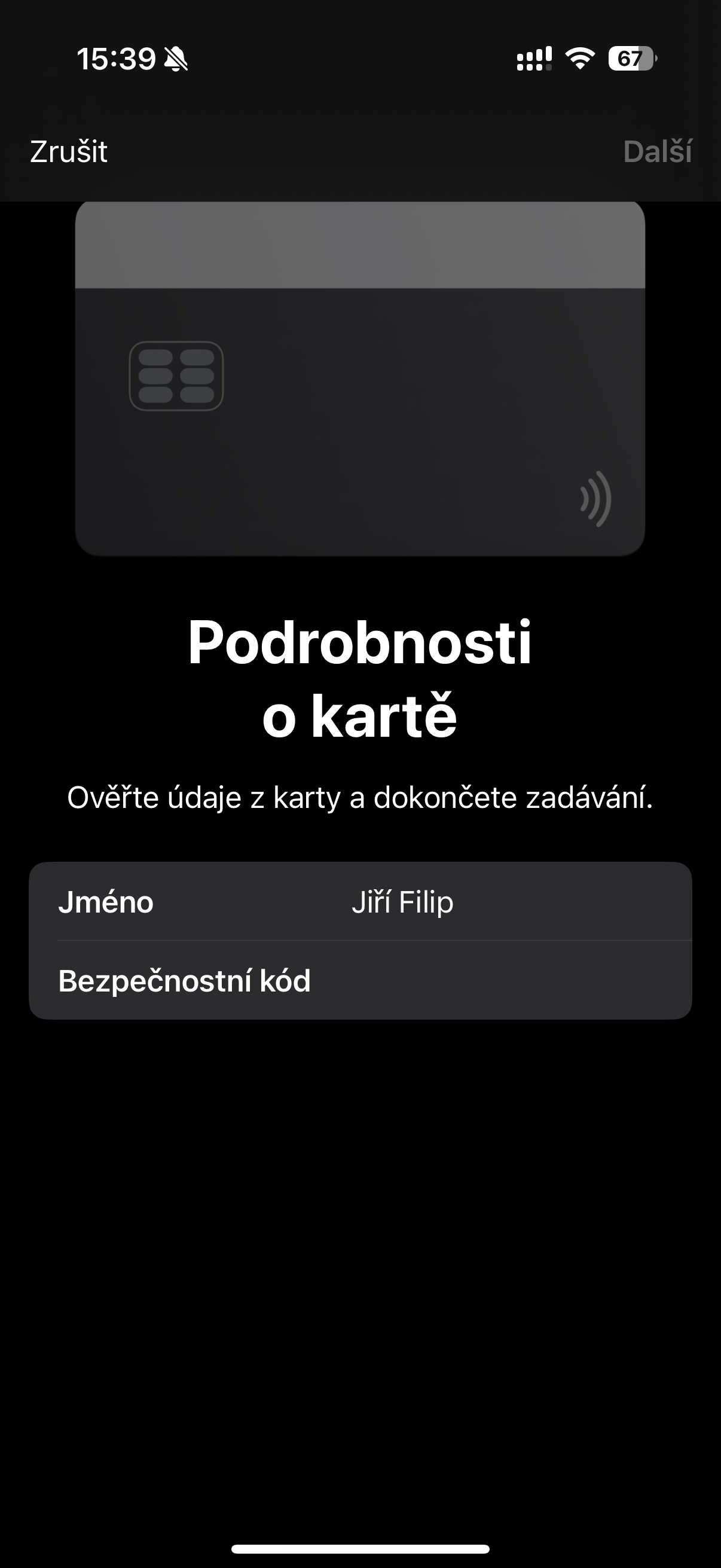Tap Další to continue
The width and height of the screenshot is (721, 1568).
657,151
